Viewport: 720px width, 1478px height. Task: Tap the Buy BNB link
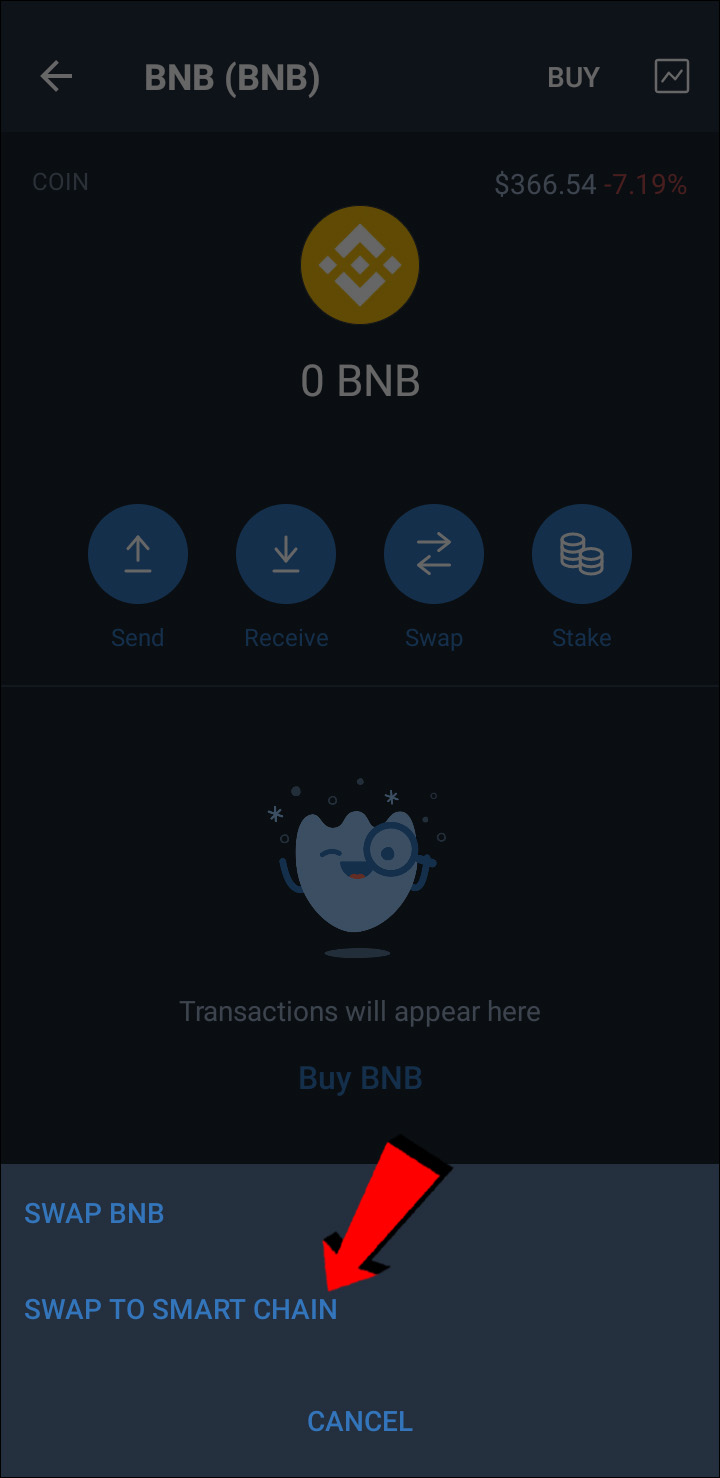[360, 1078]
